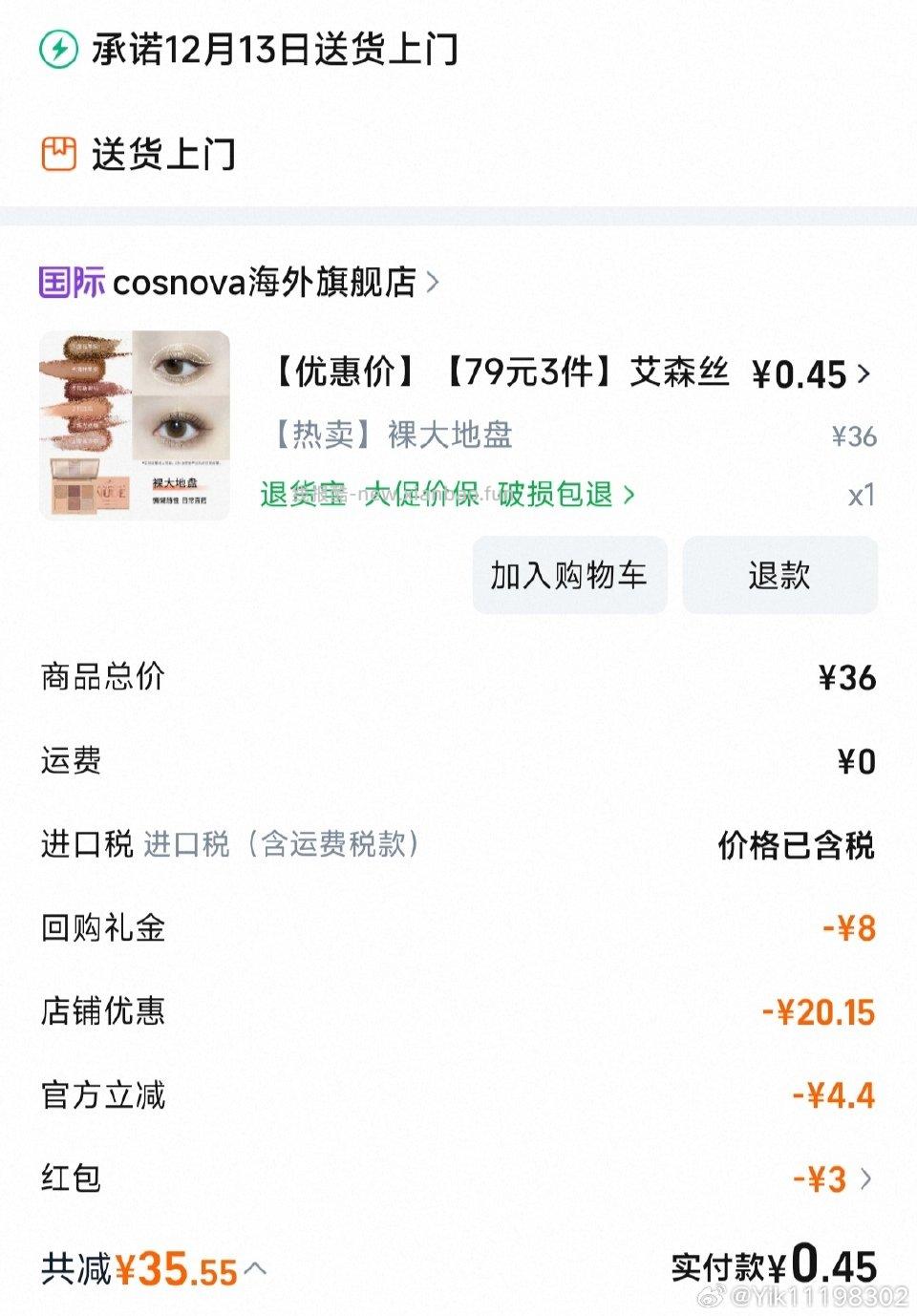Viewport: 917px width, 1316px height.
Task: Click the purple 国际 international badge
Action: 71,282
